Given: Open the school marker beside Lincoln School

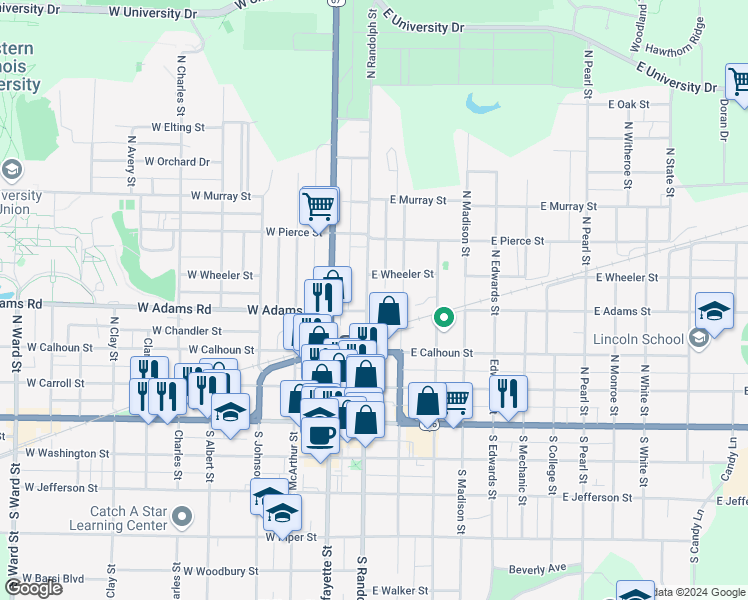Looking at the screenshot, I should (x=714, y=312).
